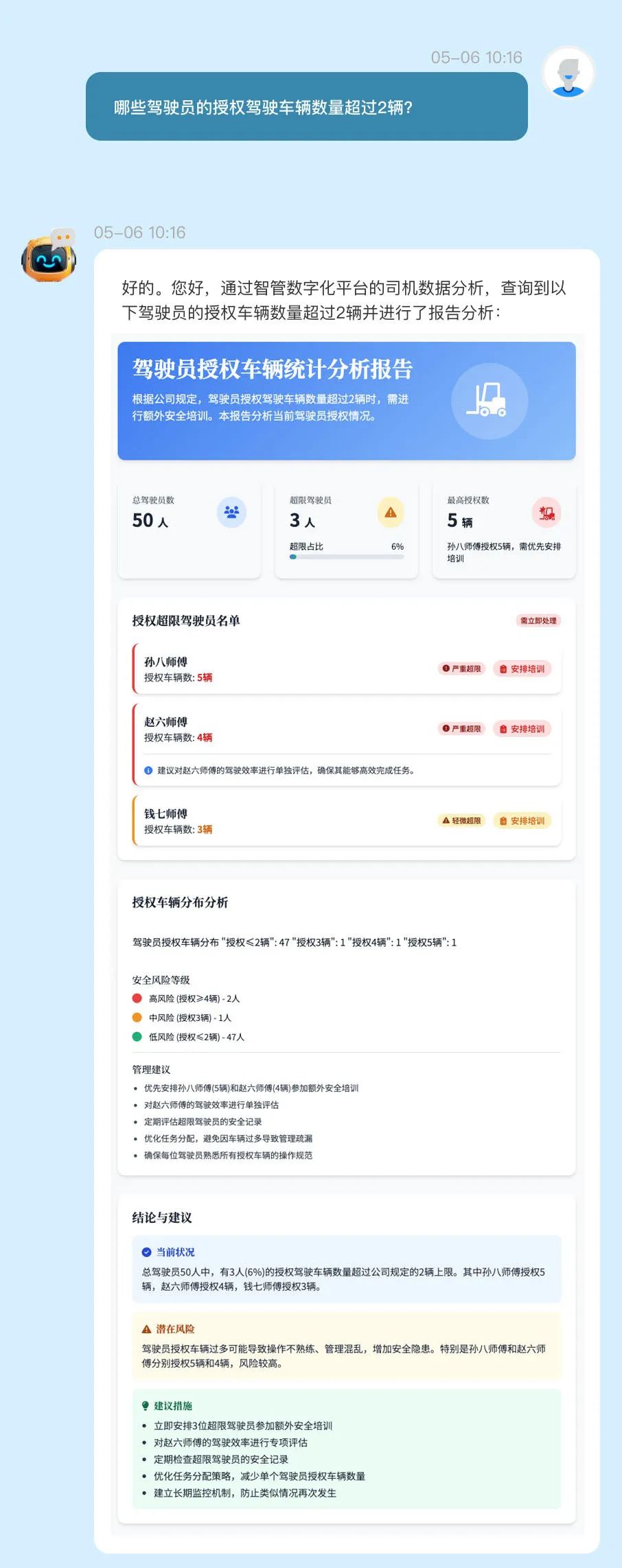
Task: Tap the user profile avatar
Action: tap(568, 73)
